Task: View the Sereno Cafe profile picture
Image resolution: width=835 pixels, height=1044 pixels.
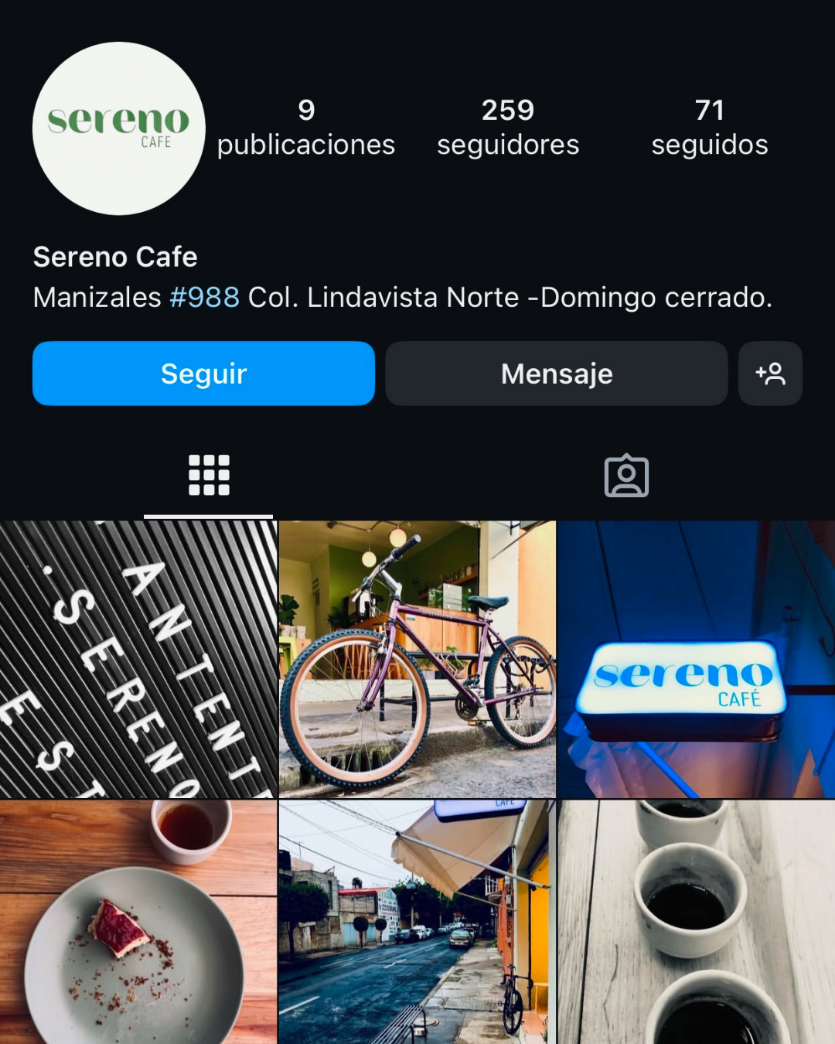Action: click(119, 128)
